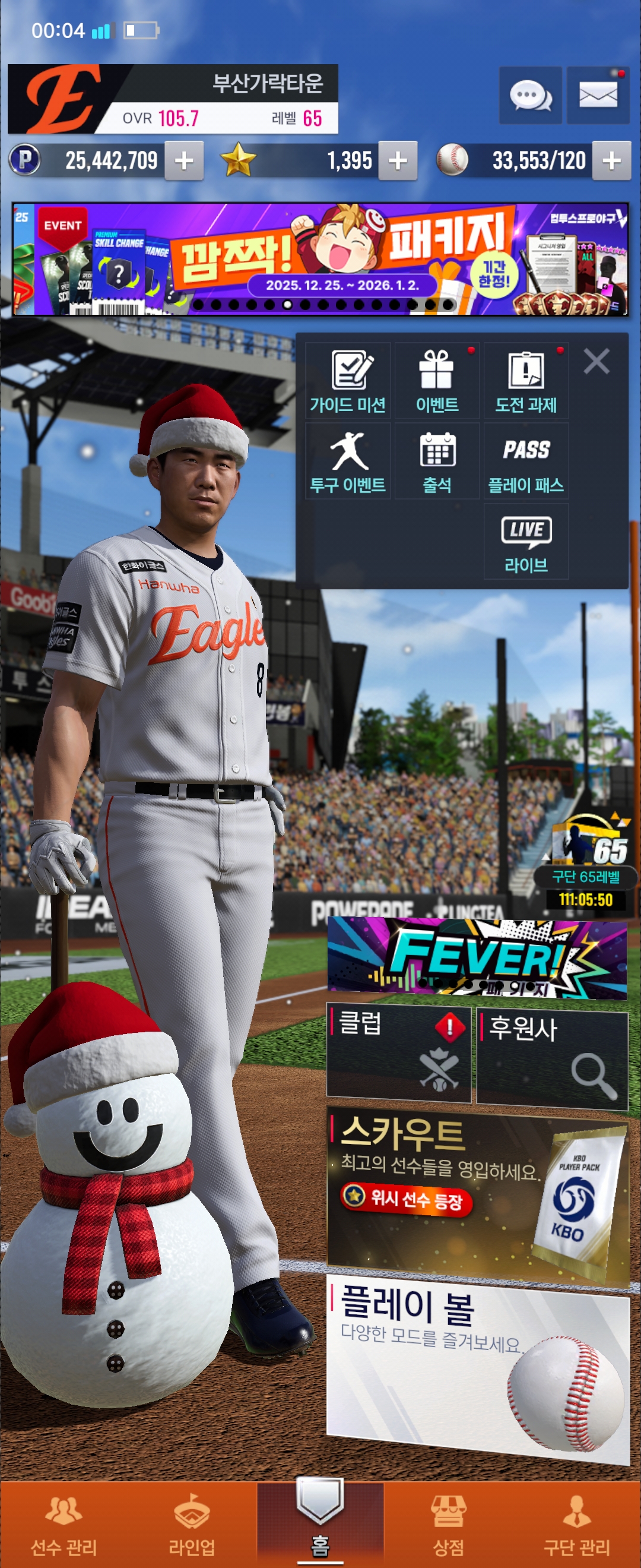Screen dimensions: 641x1568
Task: Add stars with the star plus button
Action: pyautogui.click(x=398, y=161)
